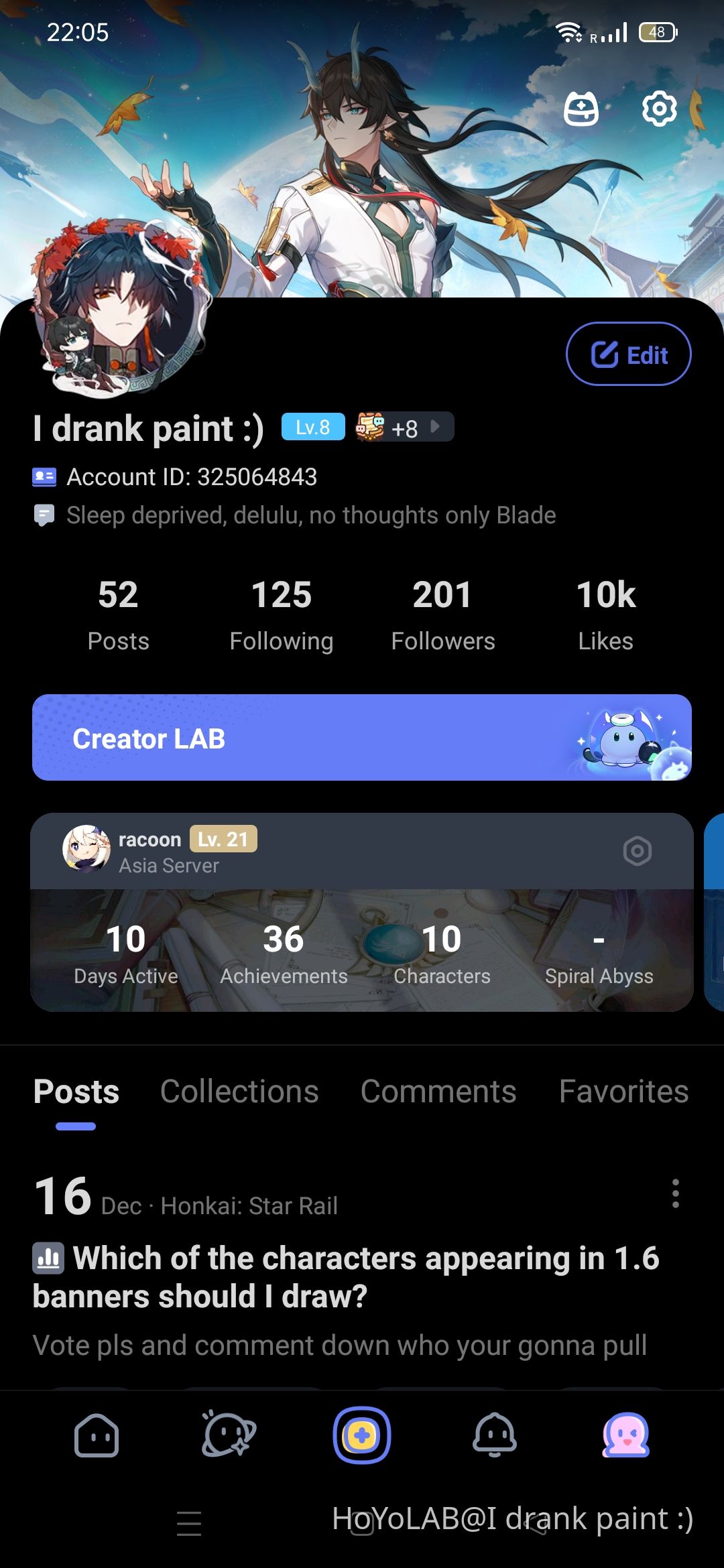Open the Creator LAB banner
Image resolution: width=724 pixels, height=1568 pixels.
pyautogui.click(x=362, y=737)
